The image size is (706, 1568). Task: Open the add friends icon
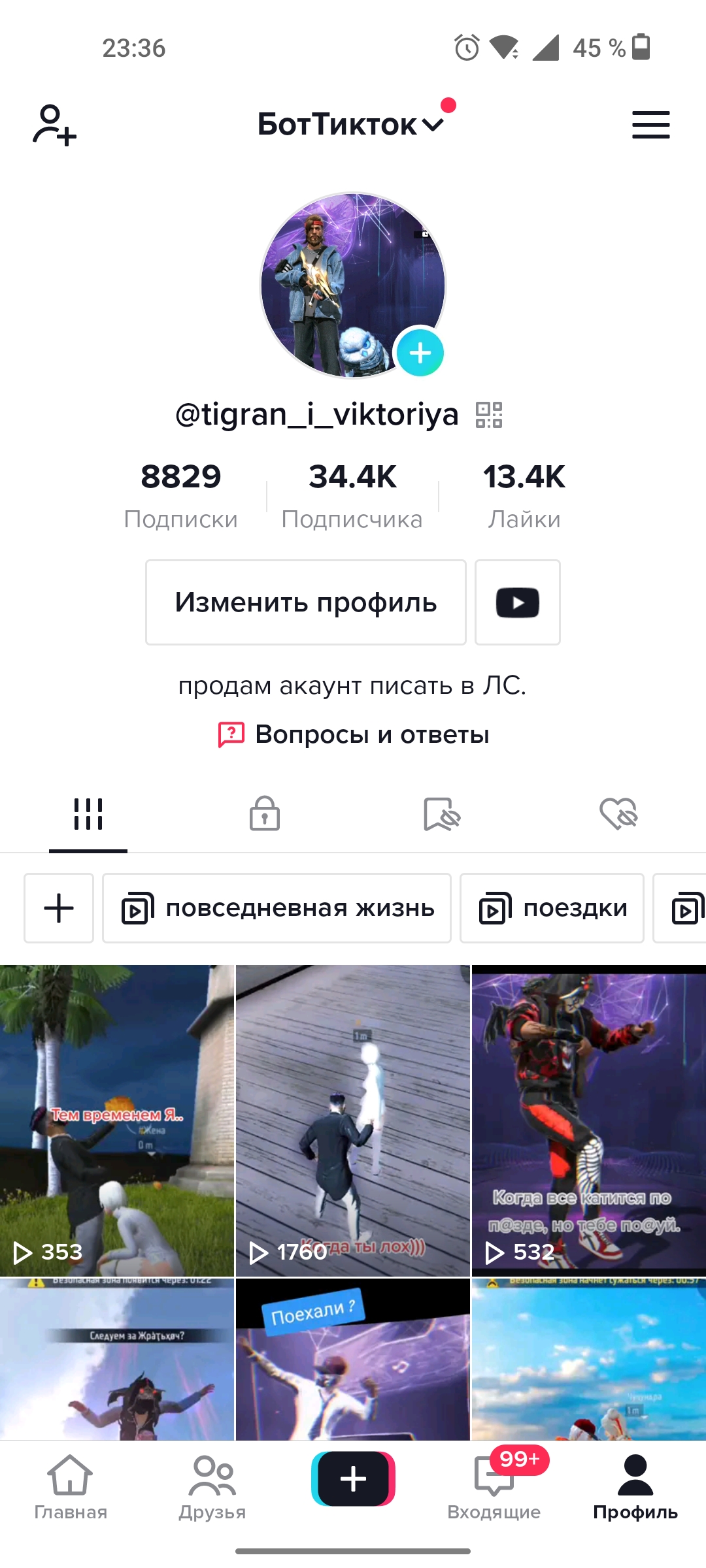(56, 124)
